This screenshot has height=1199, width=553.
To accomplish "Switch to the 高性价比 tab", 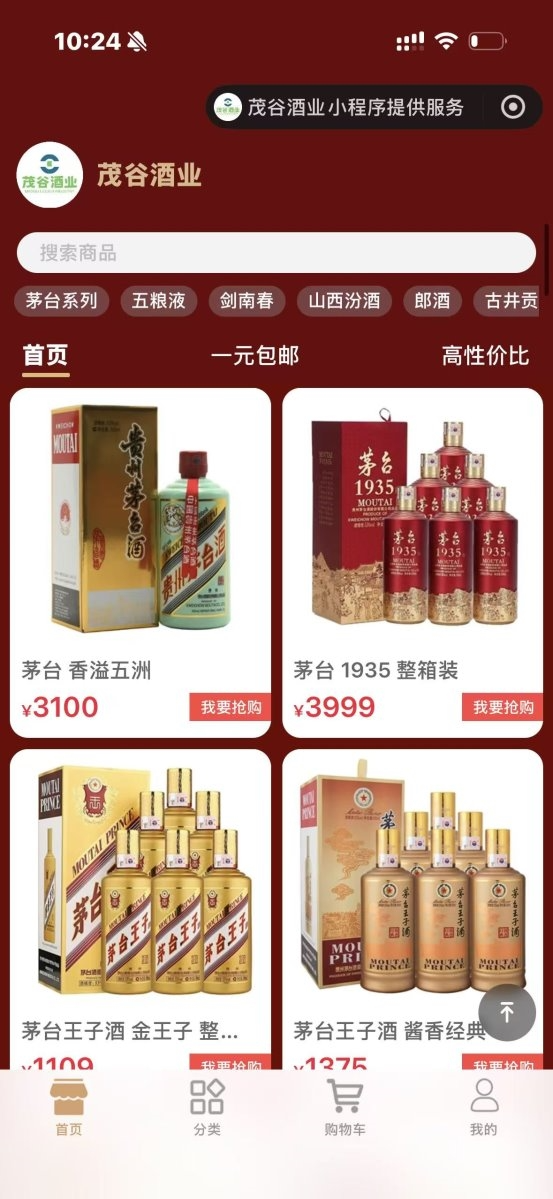I will click(485, 356).
